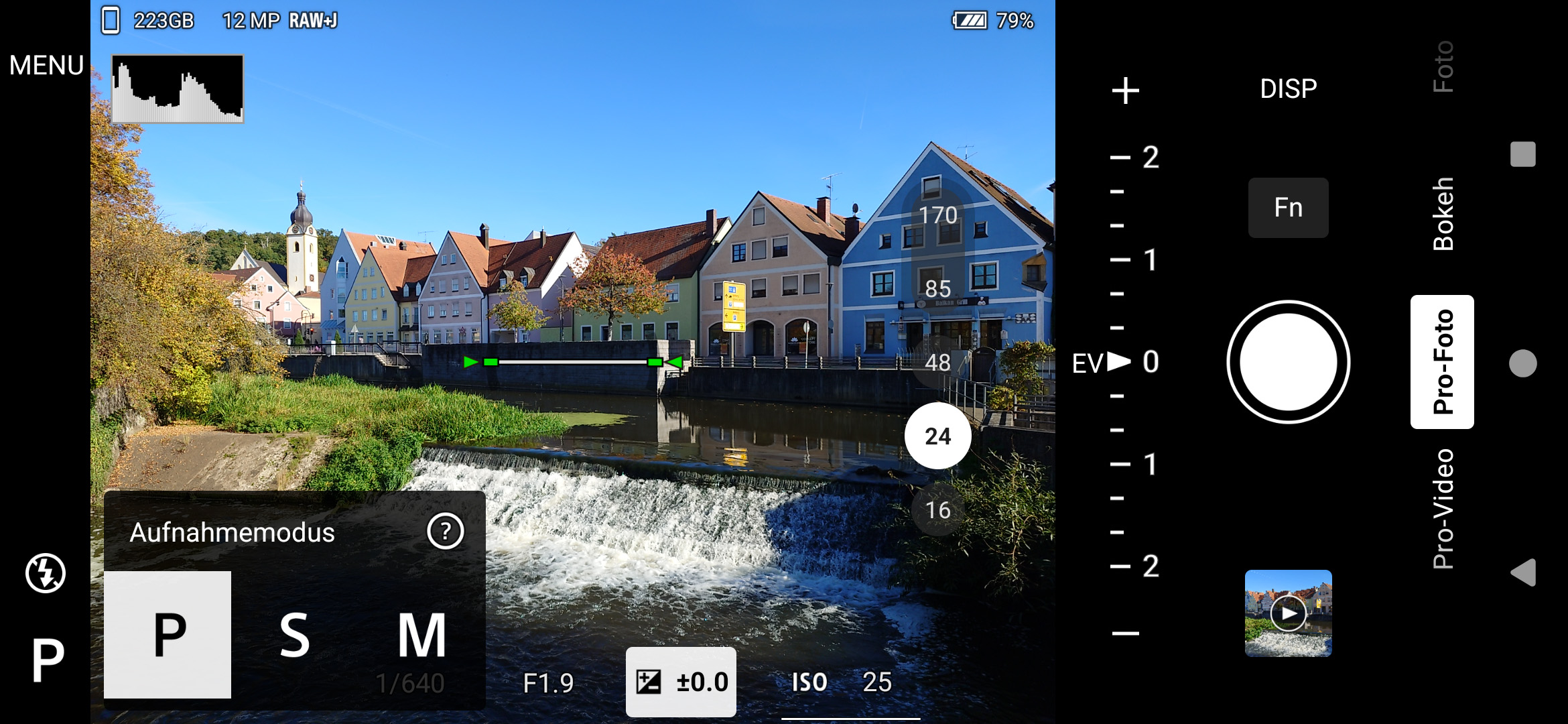Open exposure compensation ±0.0 control
This screenshot has width=1568, height=724.
click(x=681, y=682)
